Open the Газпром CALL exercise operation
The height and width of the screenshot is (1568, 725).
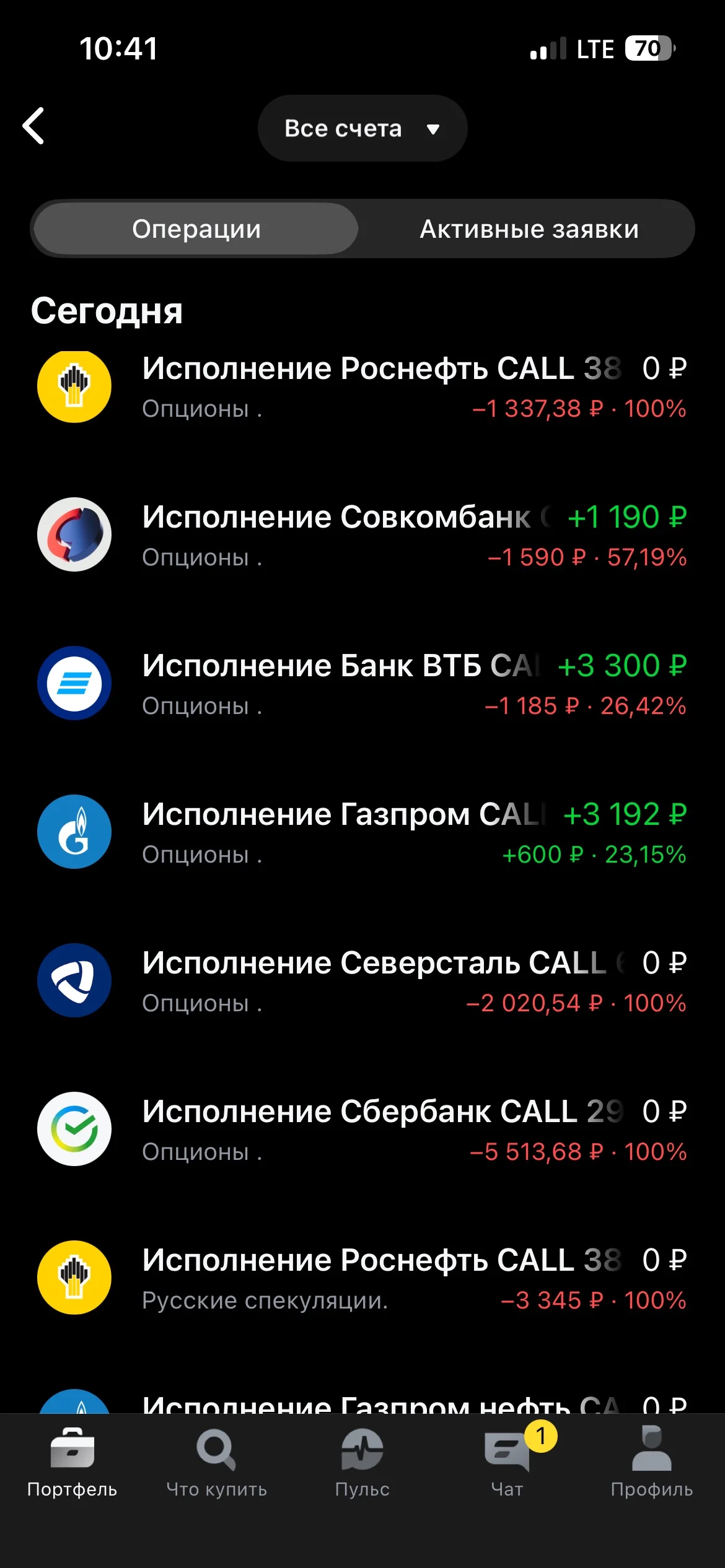pos(362,832)
